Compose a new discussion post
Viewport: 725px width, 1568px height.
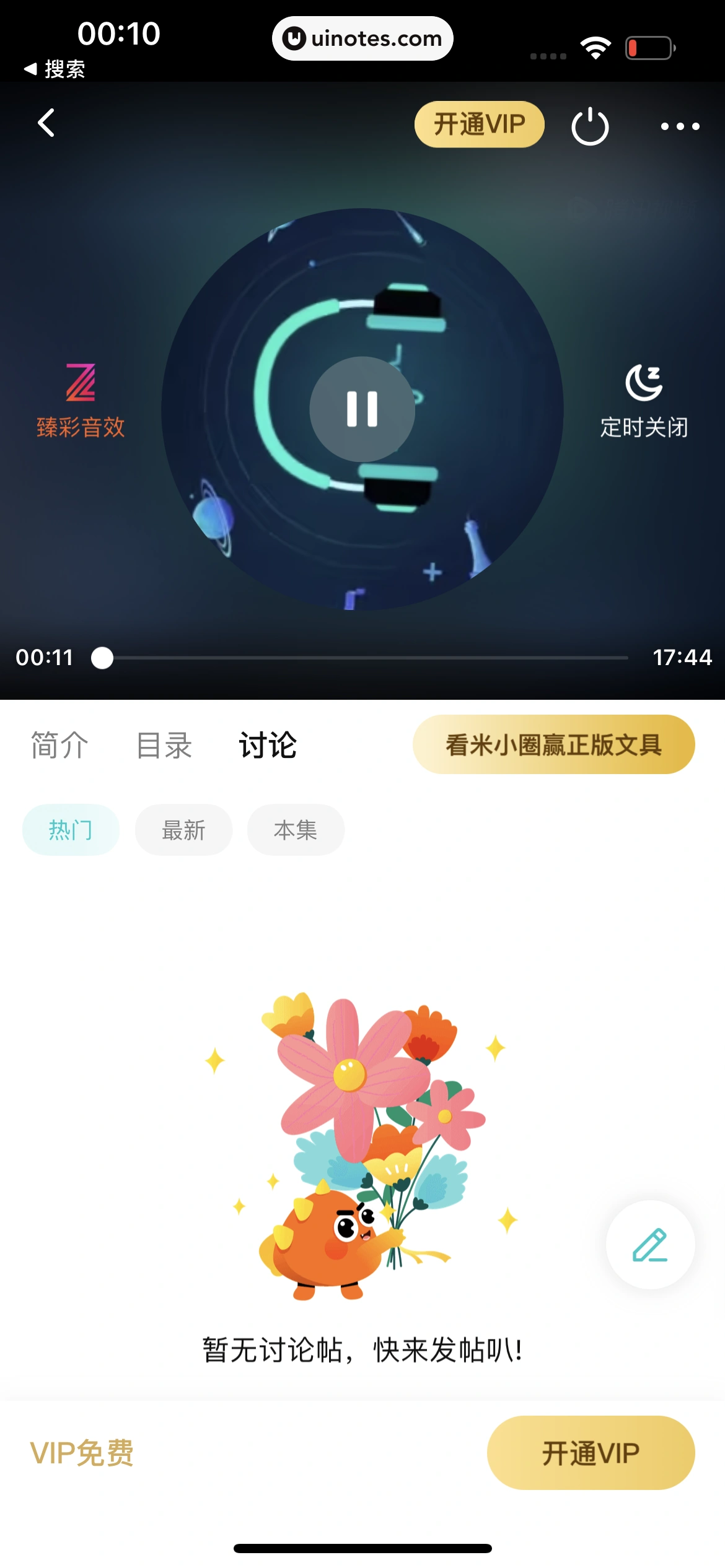(x=650, y=1245)
